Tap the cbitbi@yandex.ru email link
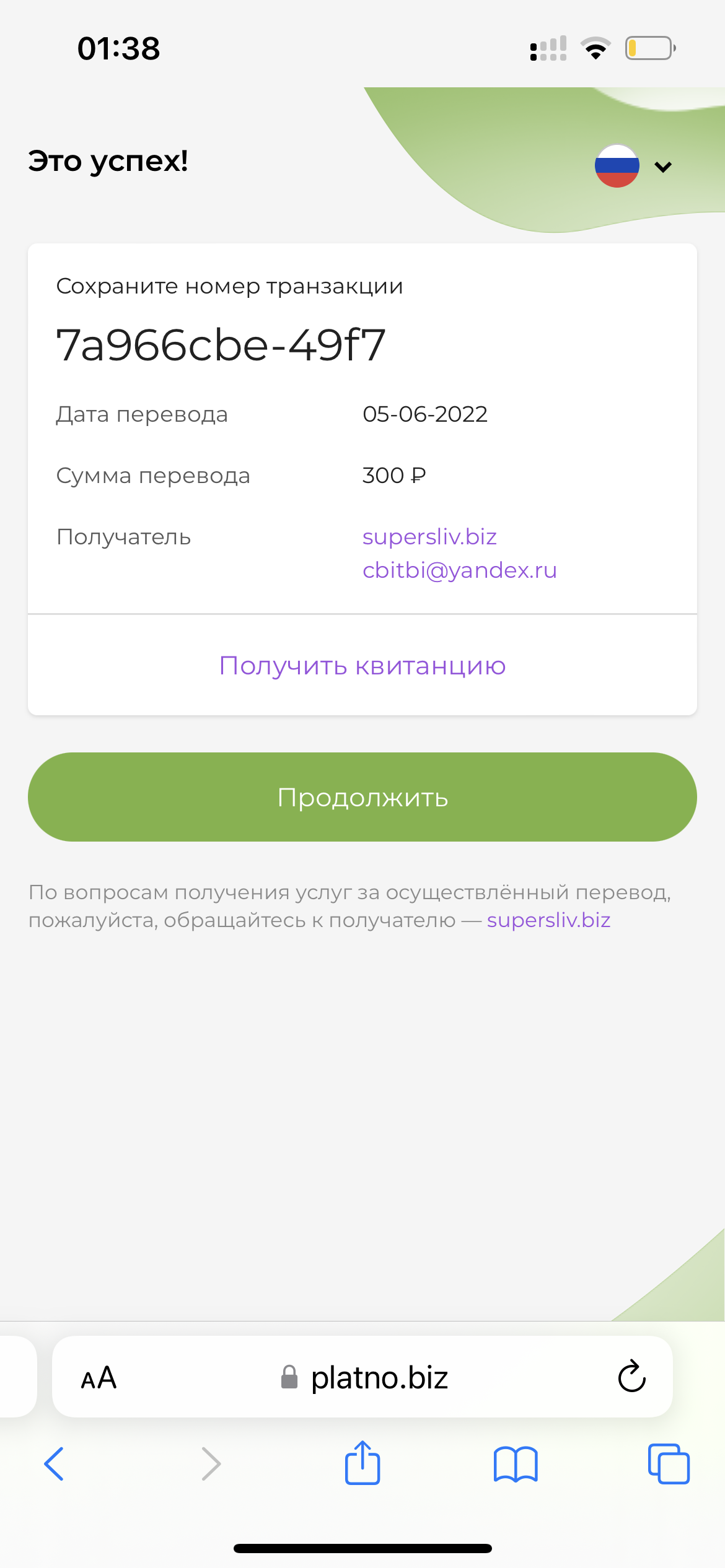Viewport: 725px width, 1568px height. coord(460,570)
